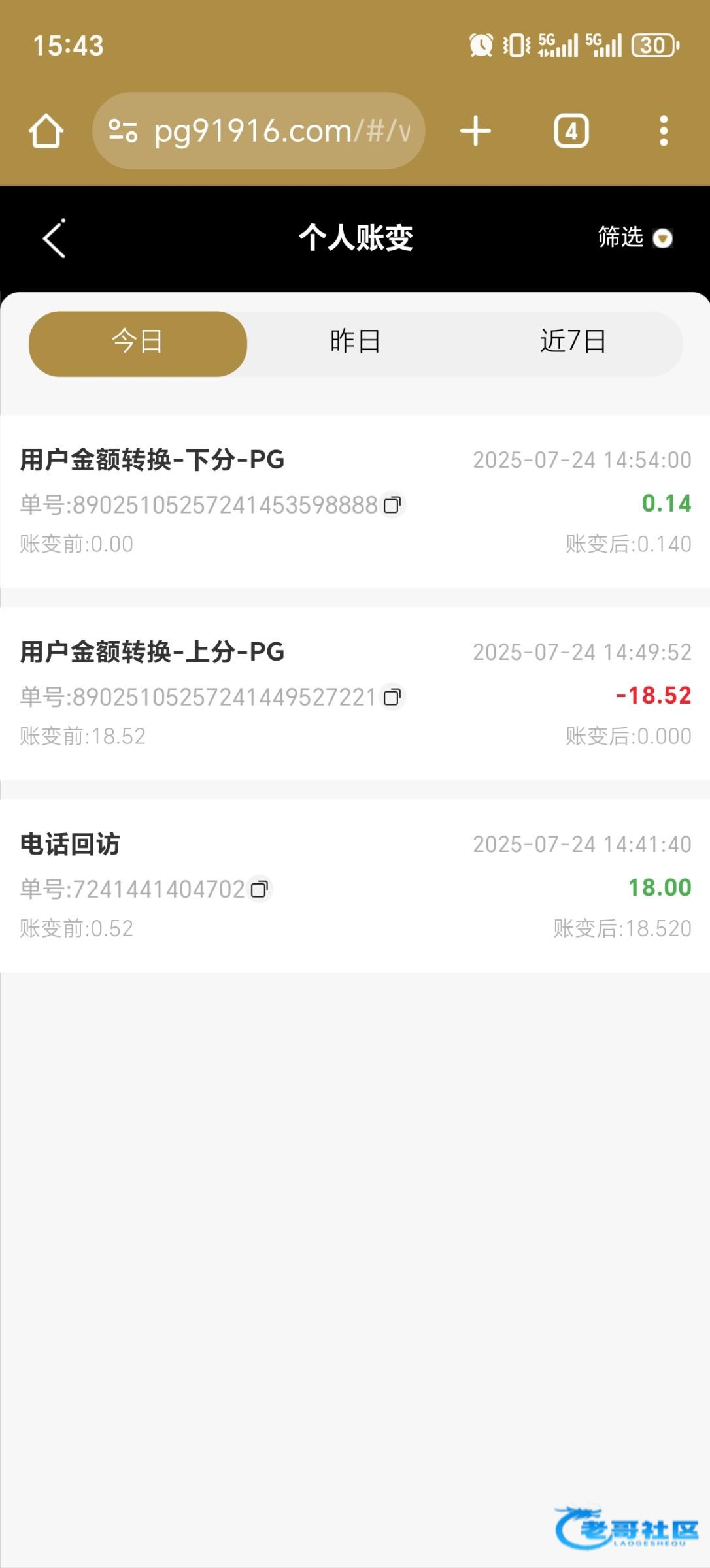Image resolution: width=710 pixels, height=1568 pixels.
Task: Open the 筛选 filter dropdown
Action: pos(635,238)
